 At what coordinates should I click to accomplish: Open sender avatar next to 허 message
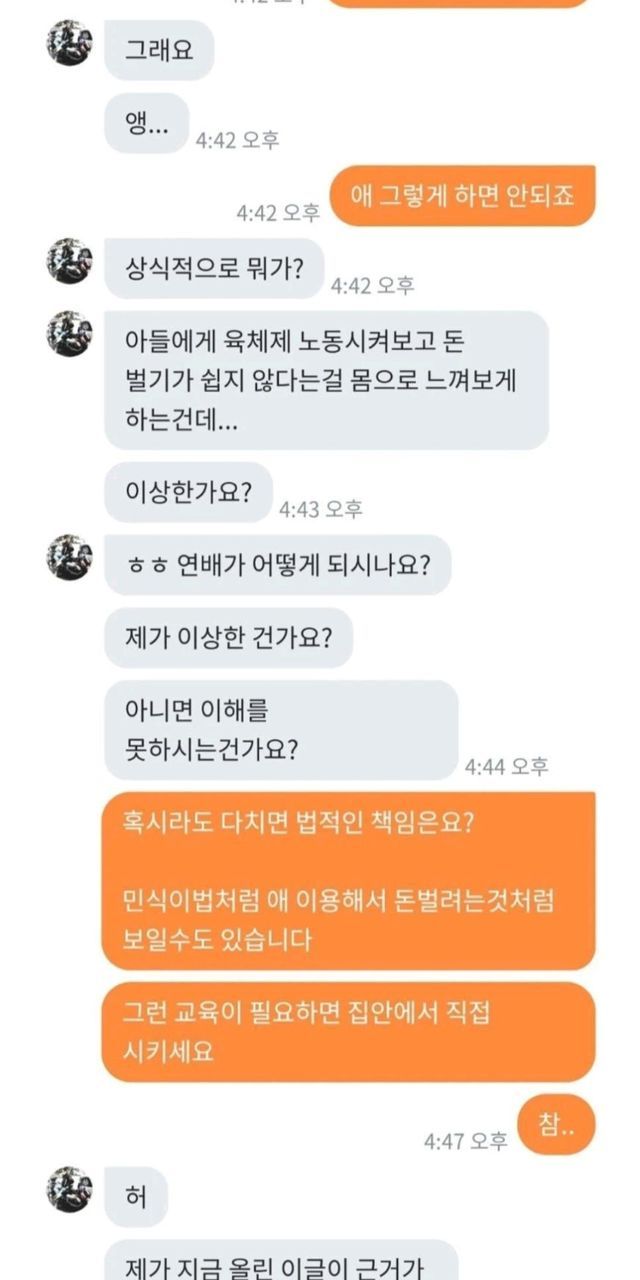tap(70, 1189)
